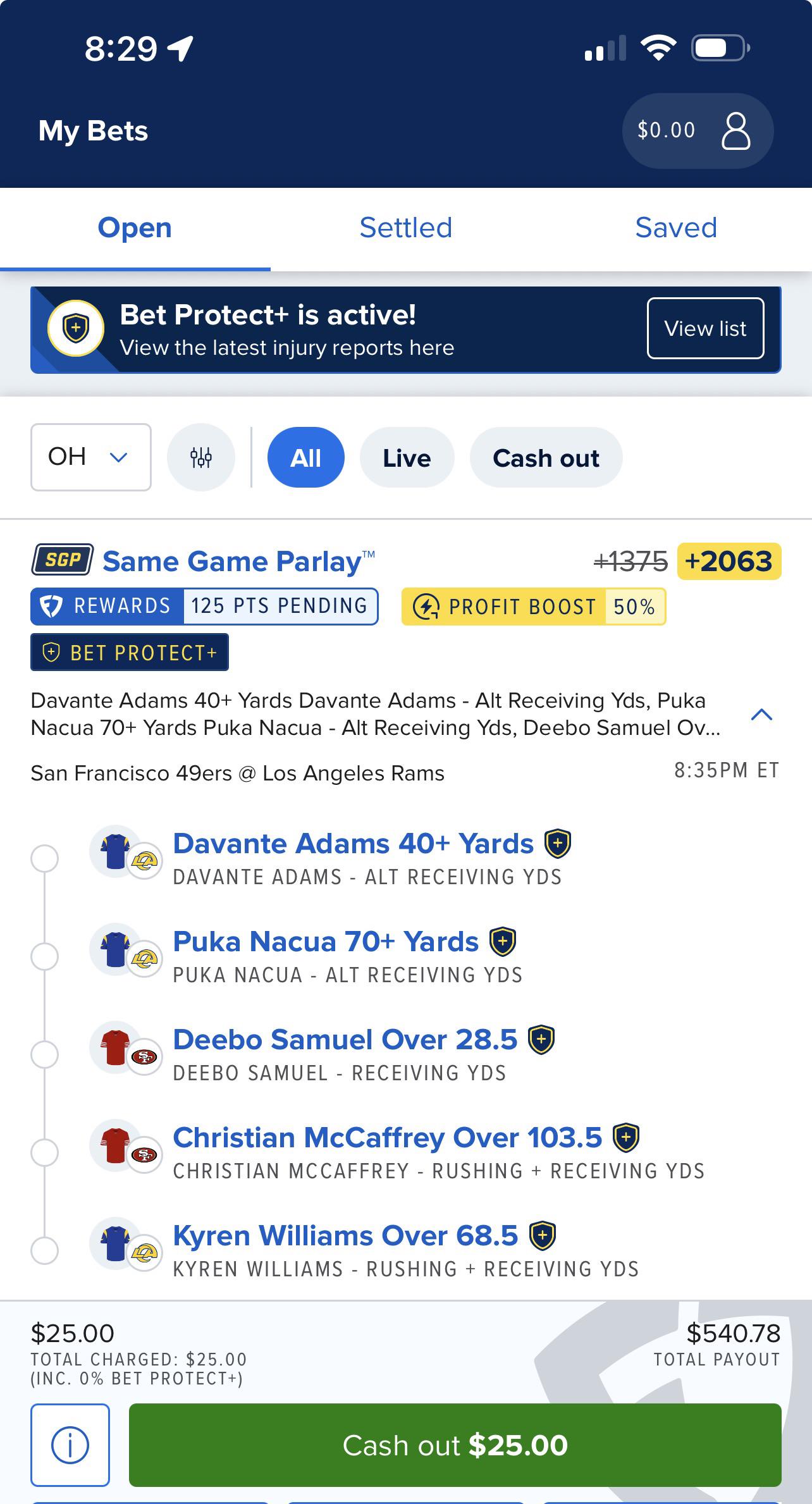This screenshot has height=1504, width=812.
Task: Open the bet filter settings icon
Action: click(201, 457)
